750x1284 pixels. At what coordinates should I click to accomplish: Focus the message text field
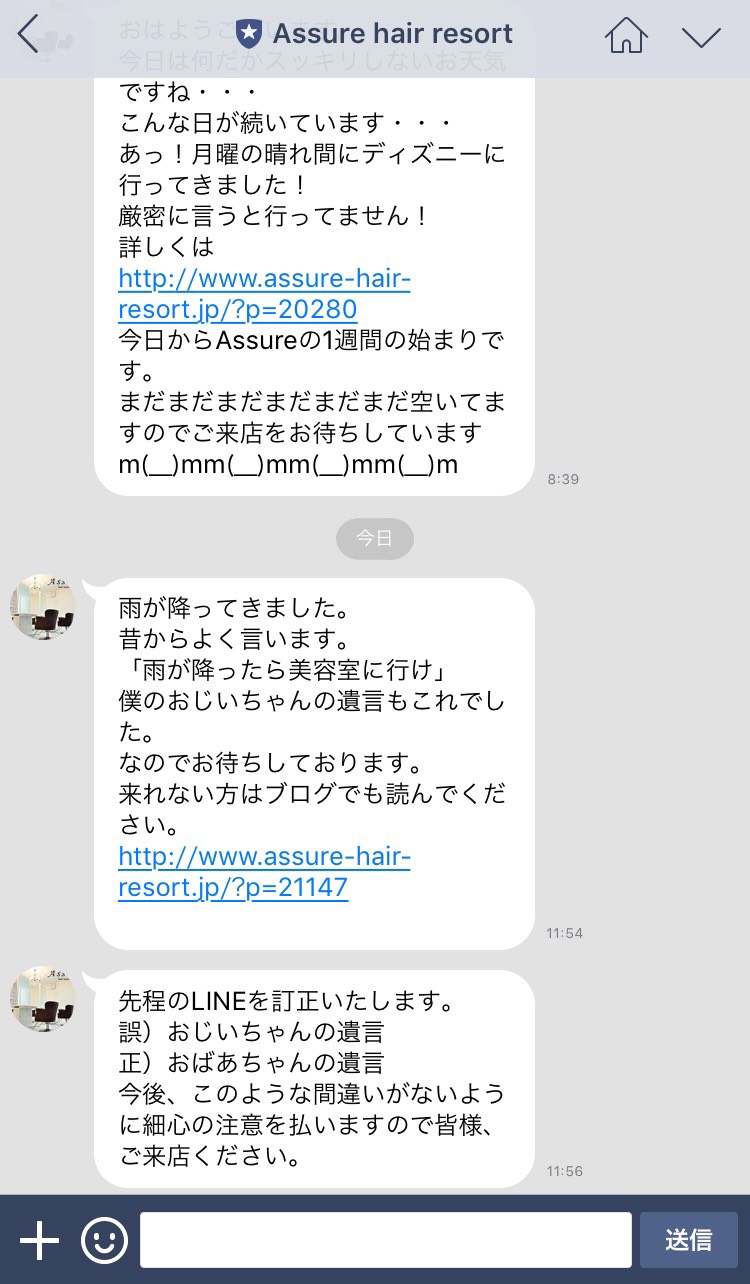point(385,1240)
